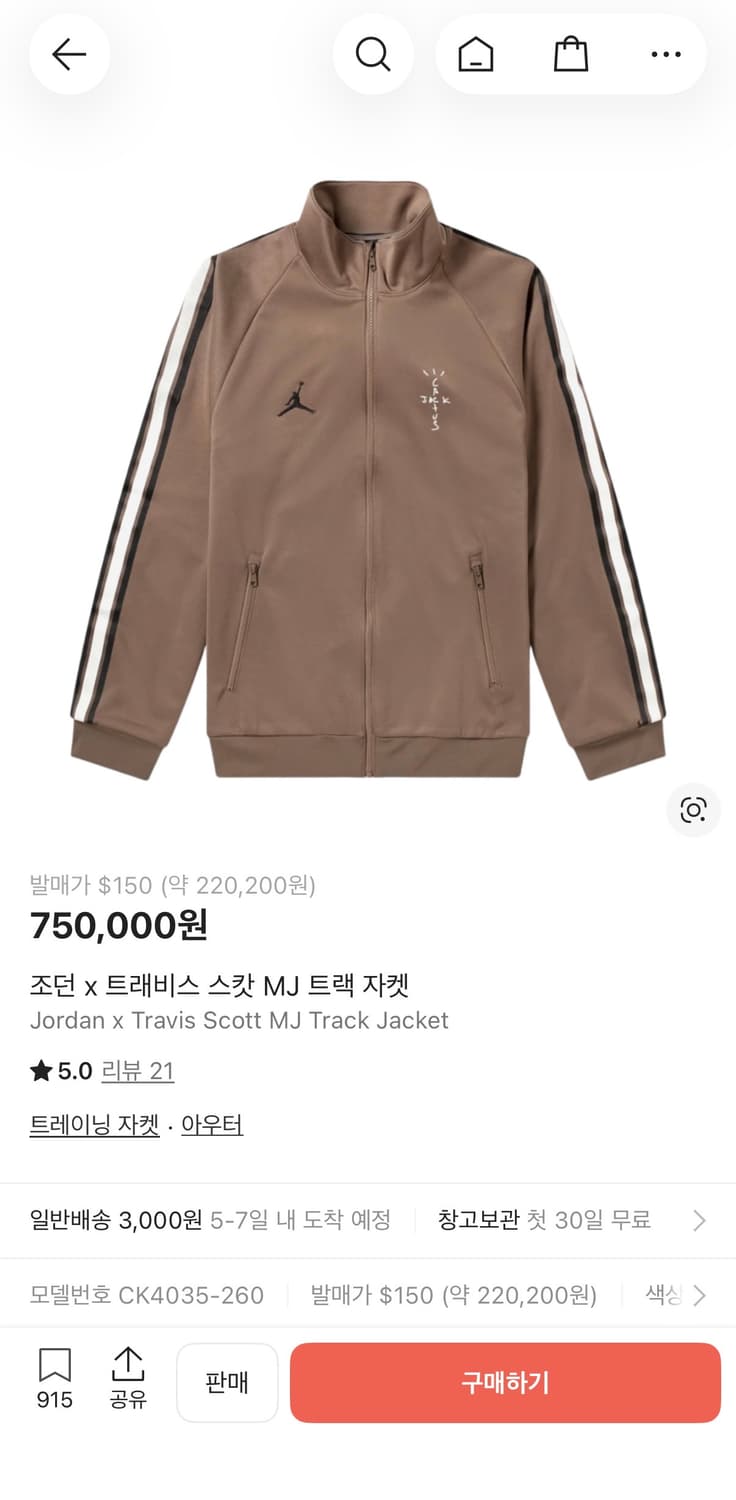
Task: Tap the 구매하기 purchase button
Action: click(x=503, y=1383)
